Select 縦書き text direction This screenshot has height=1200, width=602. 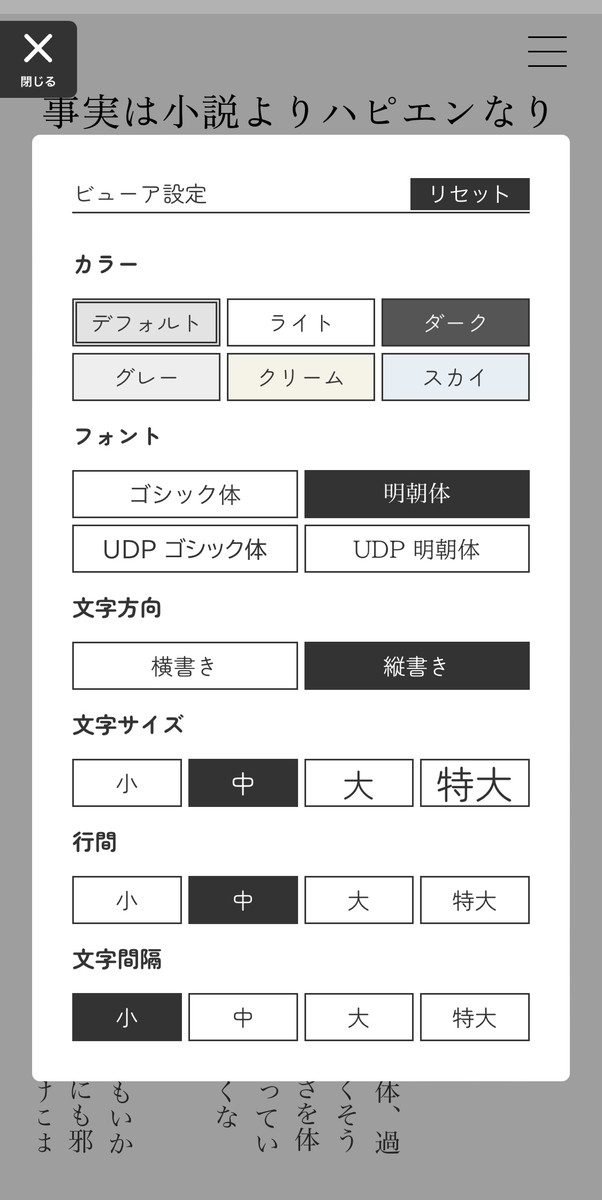[417, 666]
